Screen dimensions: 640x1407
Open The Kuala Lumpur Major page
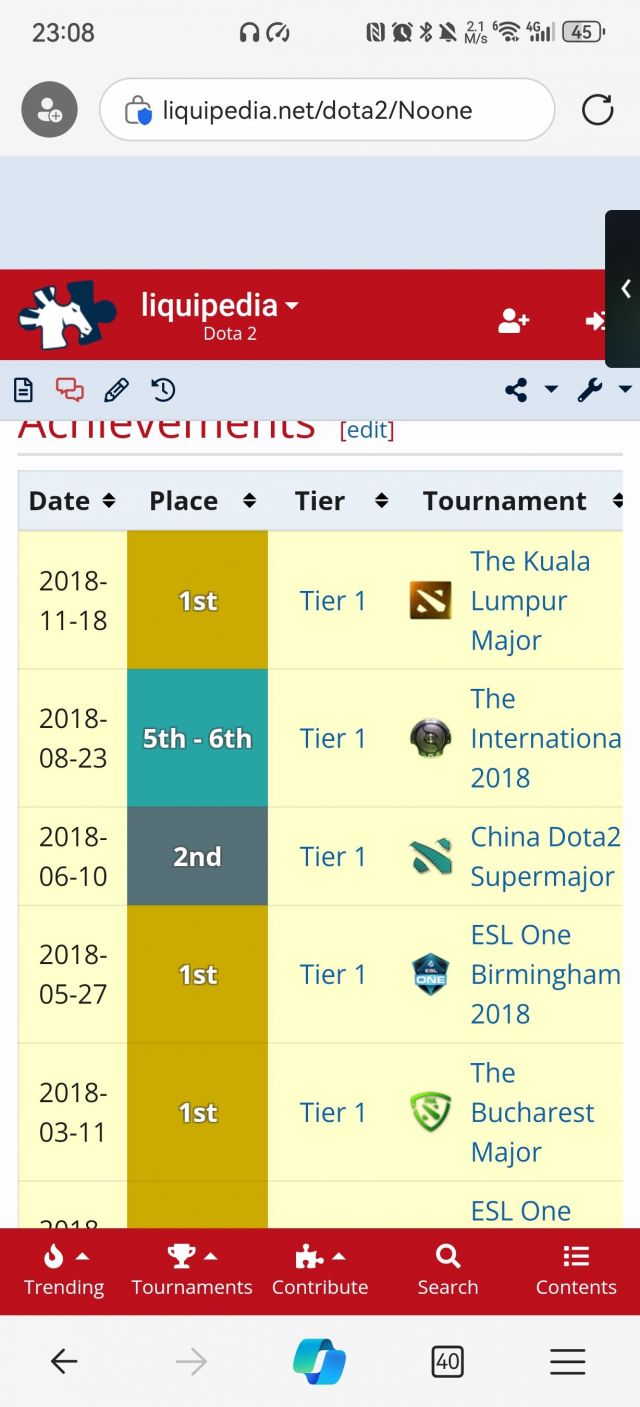pos(530,600)
